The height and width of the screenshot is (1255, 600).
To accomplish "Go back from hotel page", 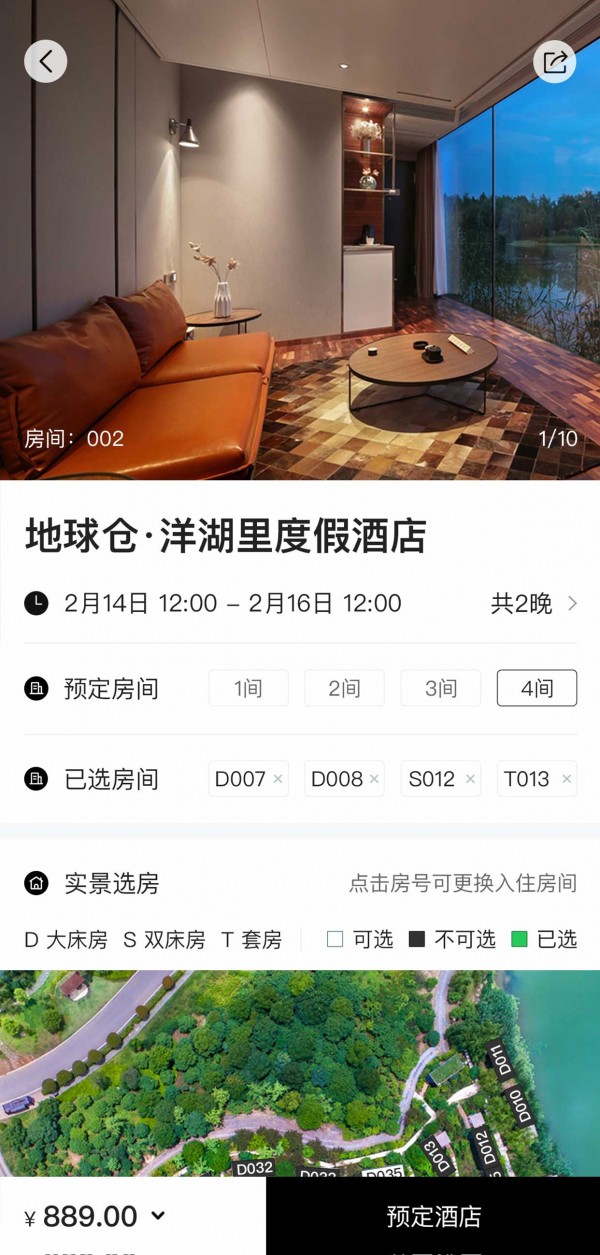I will click(x=46, y=62).
